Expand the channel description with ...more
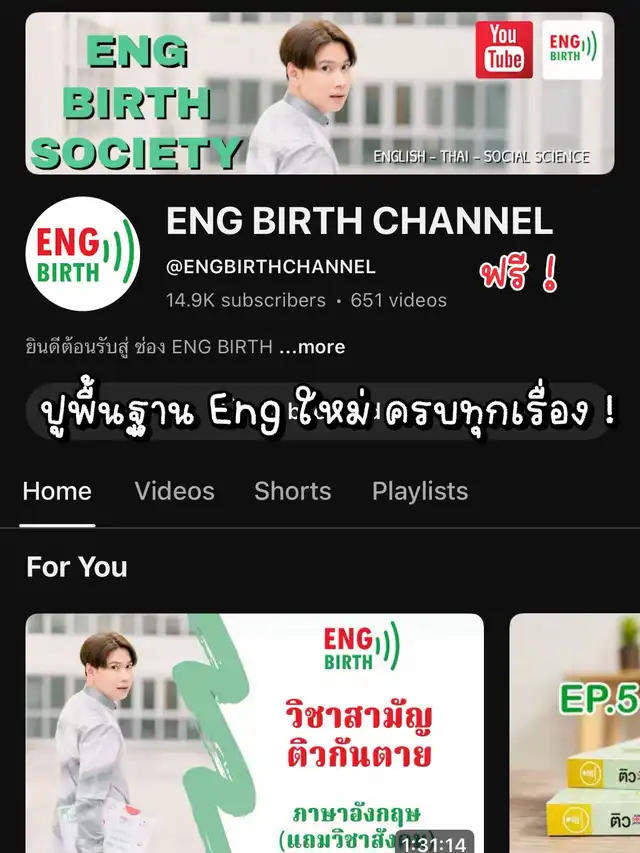 pos(312,347)
